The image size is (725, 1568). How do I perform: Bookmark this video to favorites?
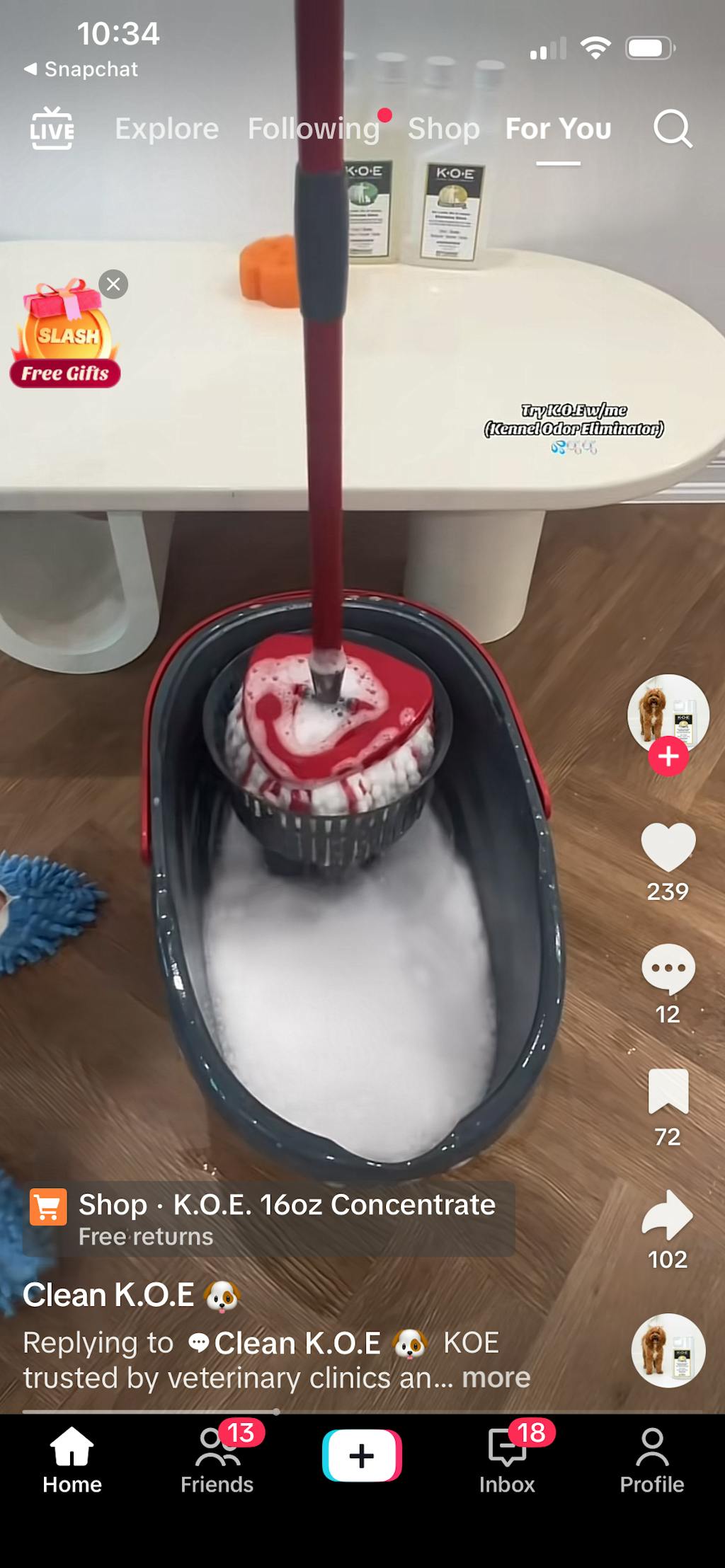[668, 1091]
